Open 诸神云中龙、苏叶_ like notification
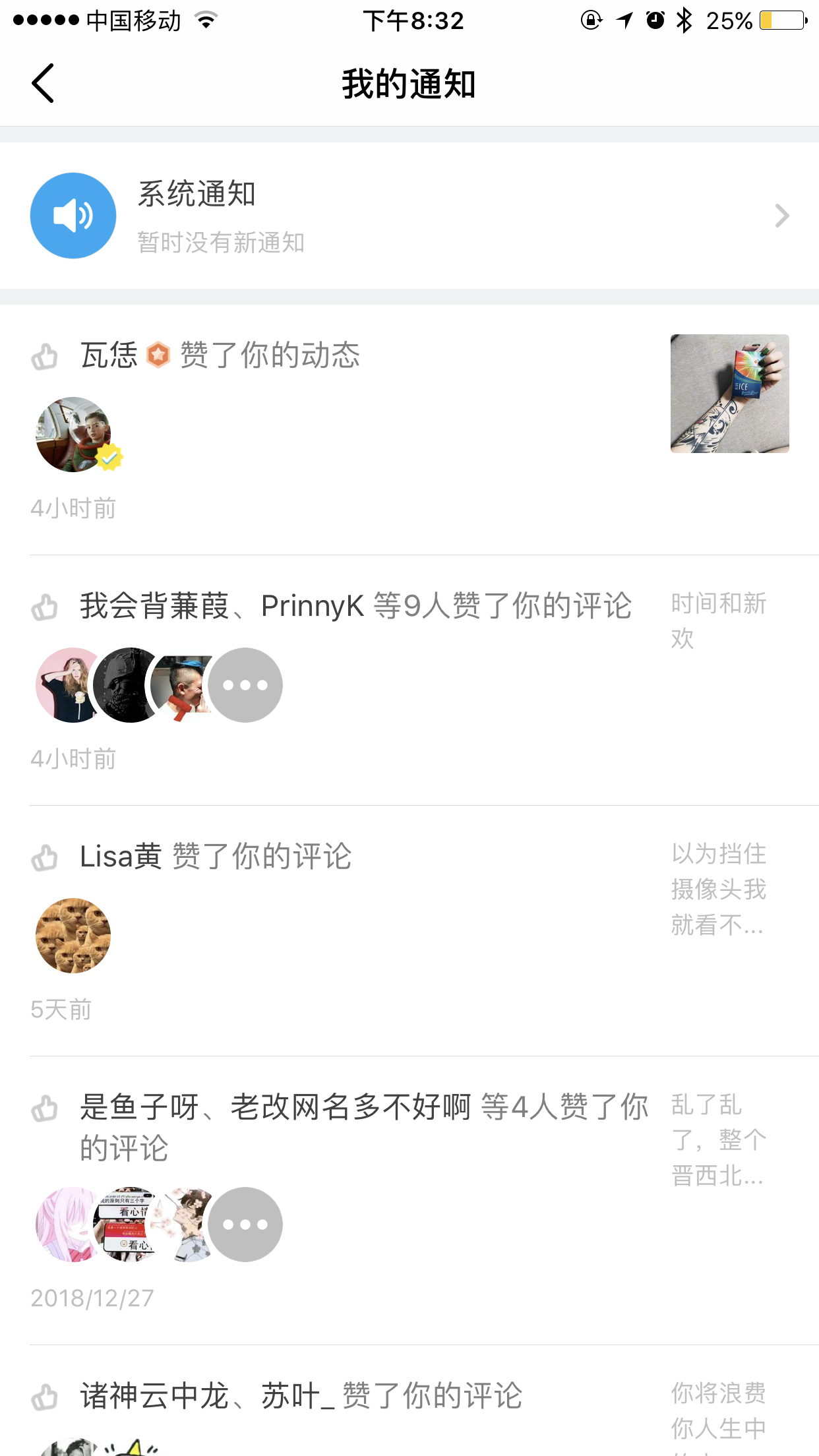The width and height of the screenshot is (819, 1456). point(301,1396)
